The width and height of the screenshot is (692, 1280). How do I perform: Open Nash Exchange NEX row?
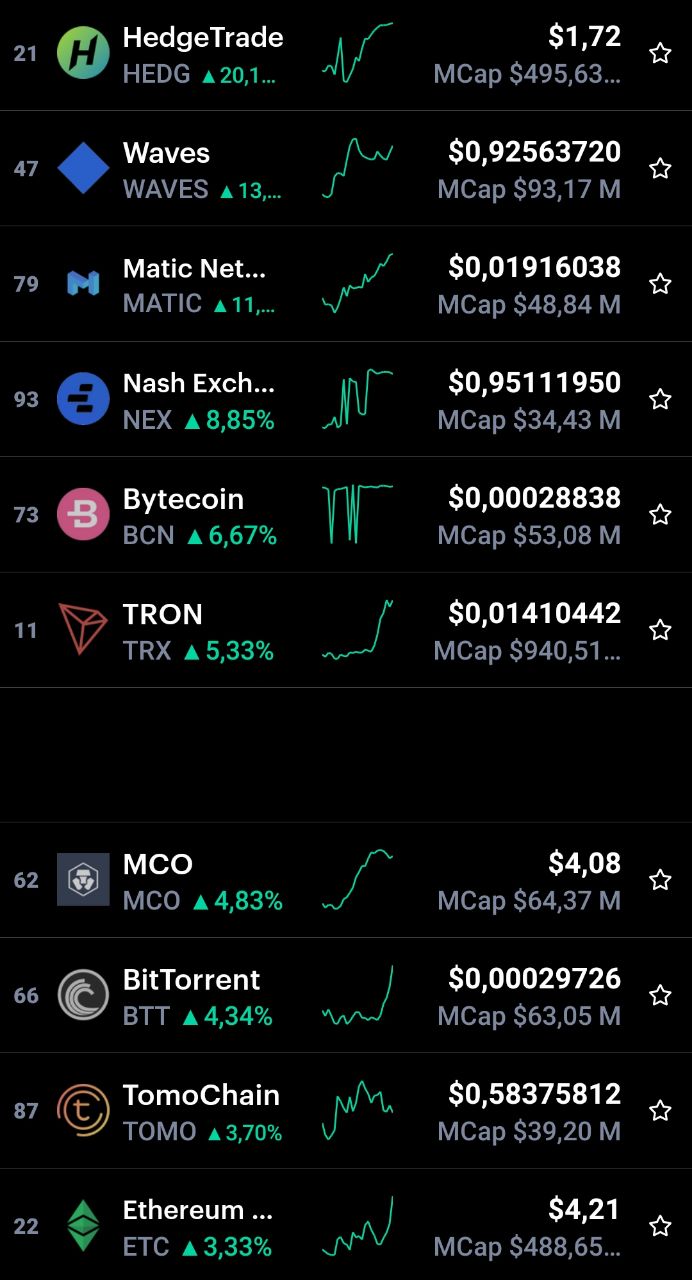pos(346,399)
